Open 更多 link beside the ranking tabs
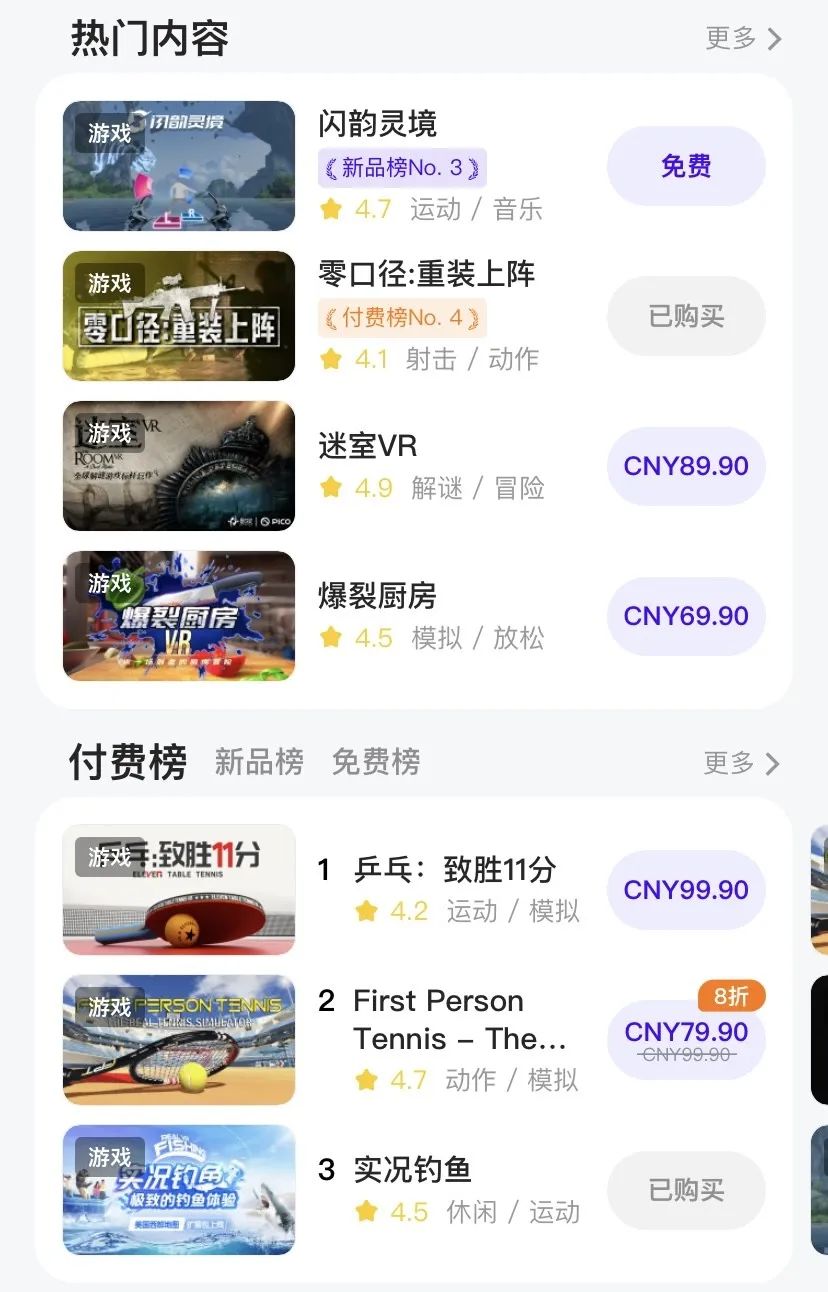 coord(741,763)
